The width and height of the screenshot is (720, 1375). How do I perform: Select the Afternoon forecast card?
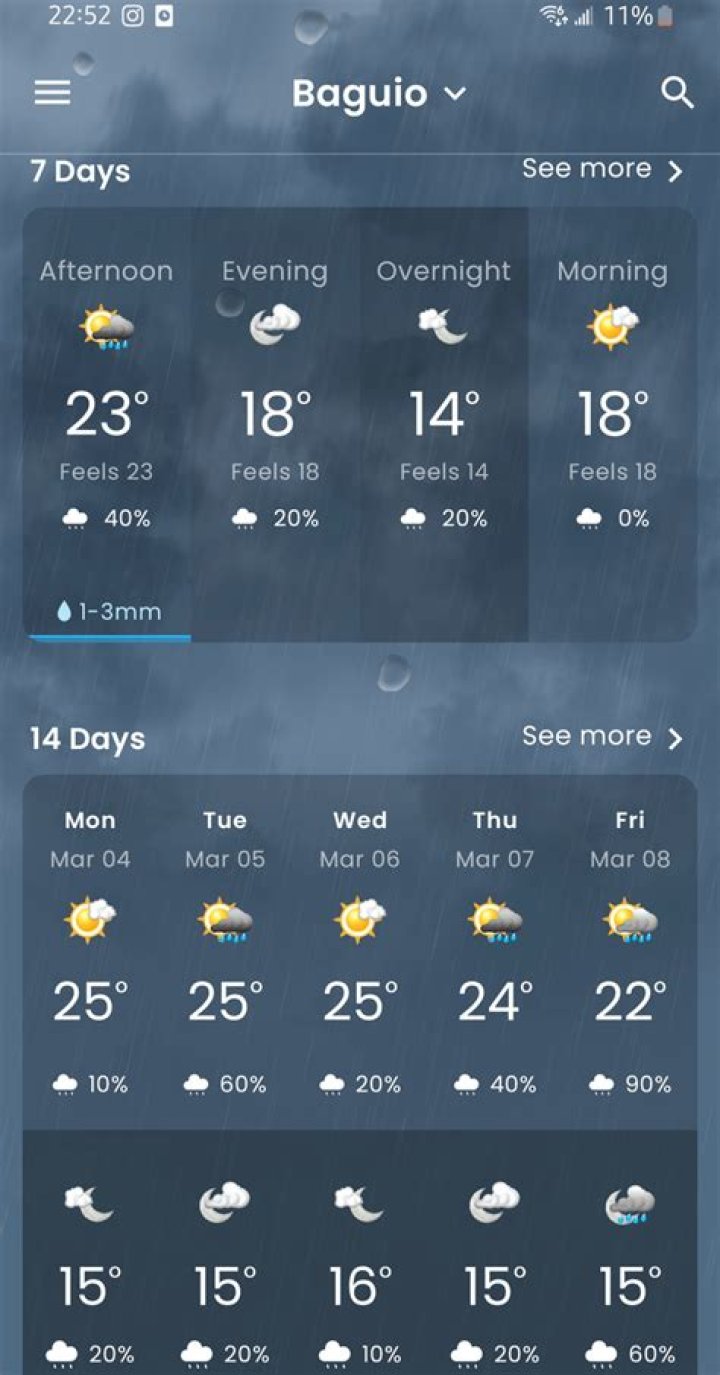pos(106,420)
